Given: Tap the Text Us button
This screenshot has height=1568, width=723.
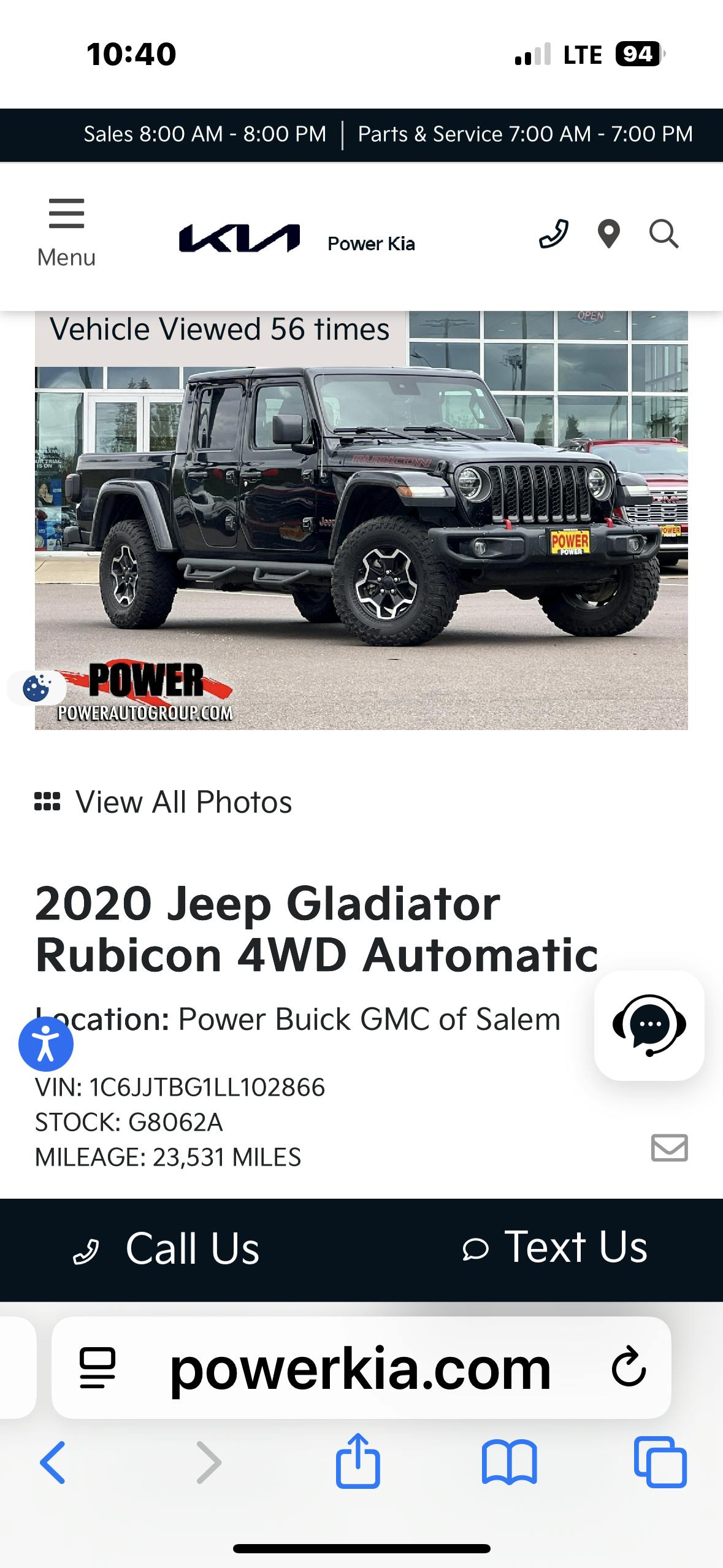Looking at the screenshot, I should pyautogui.click(x=555, y=1247).
